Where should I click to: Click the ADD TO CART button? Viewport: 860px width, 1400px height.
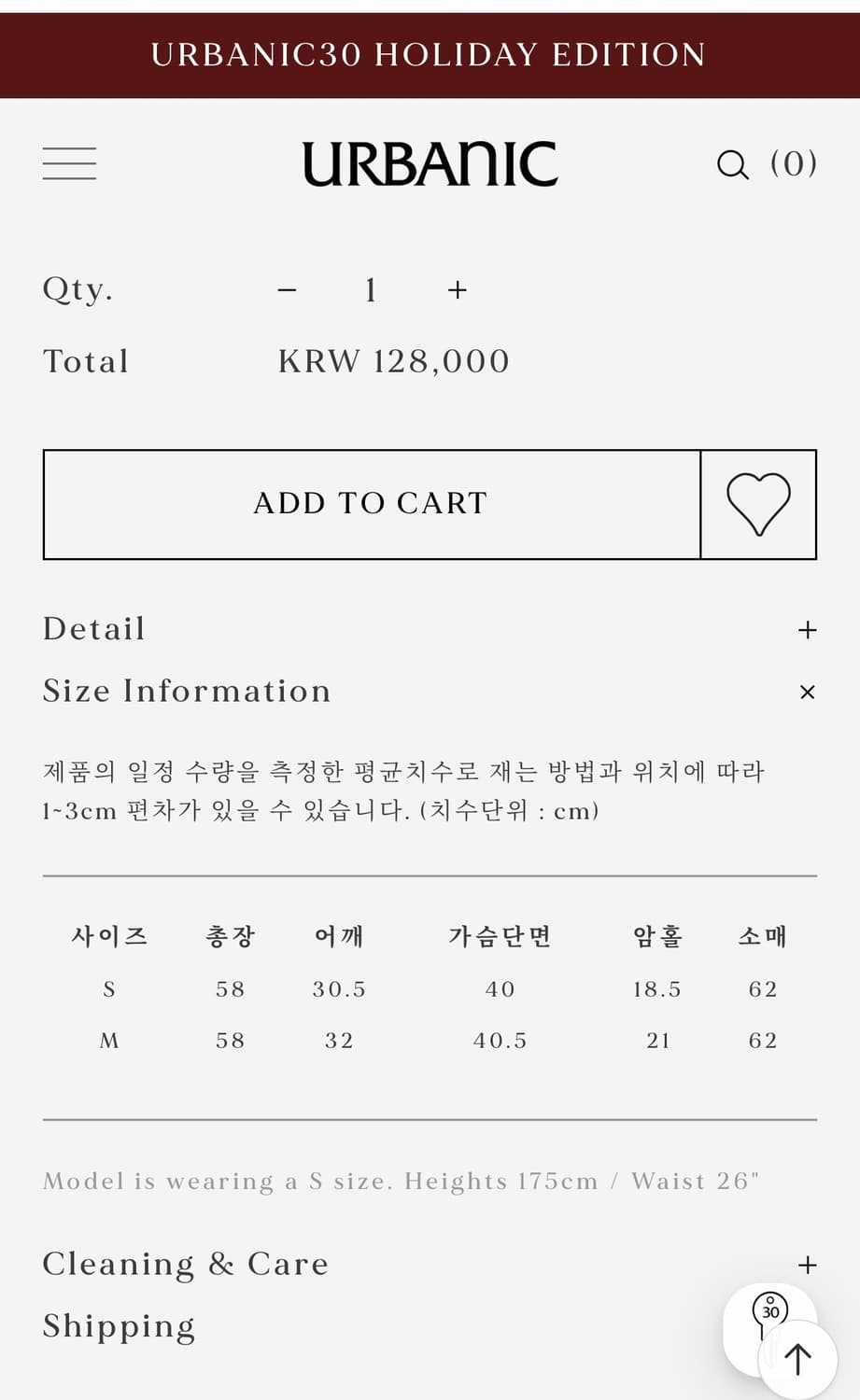[x=370, y=504]
